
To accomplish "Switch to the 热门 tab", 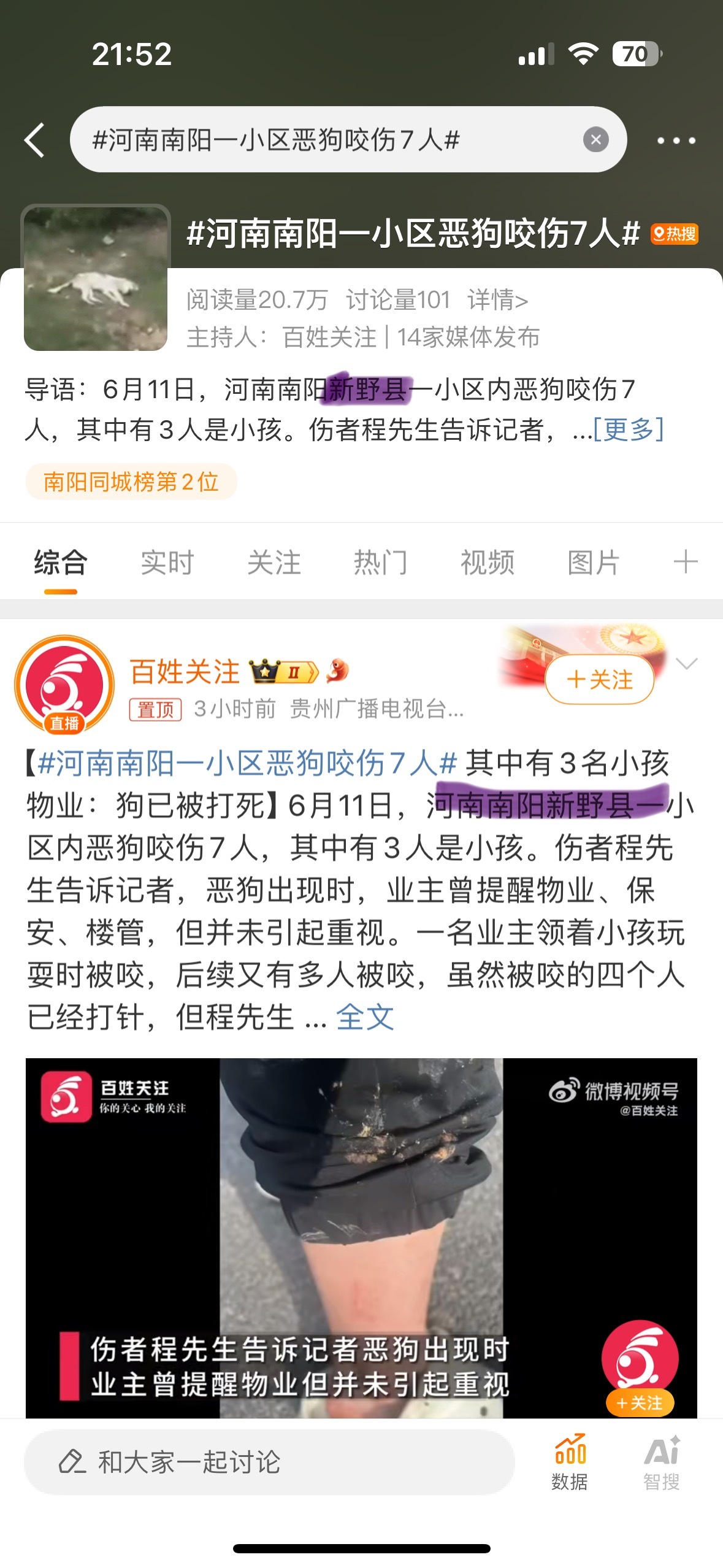I will click(x=380, y=562).
